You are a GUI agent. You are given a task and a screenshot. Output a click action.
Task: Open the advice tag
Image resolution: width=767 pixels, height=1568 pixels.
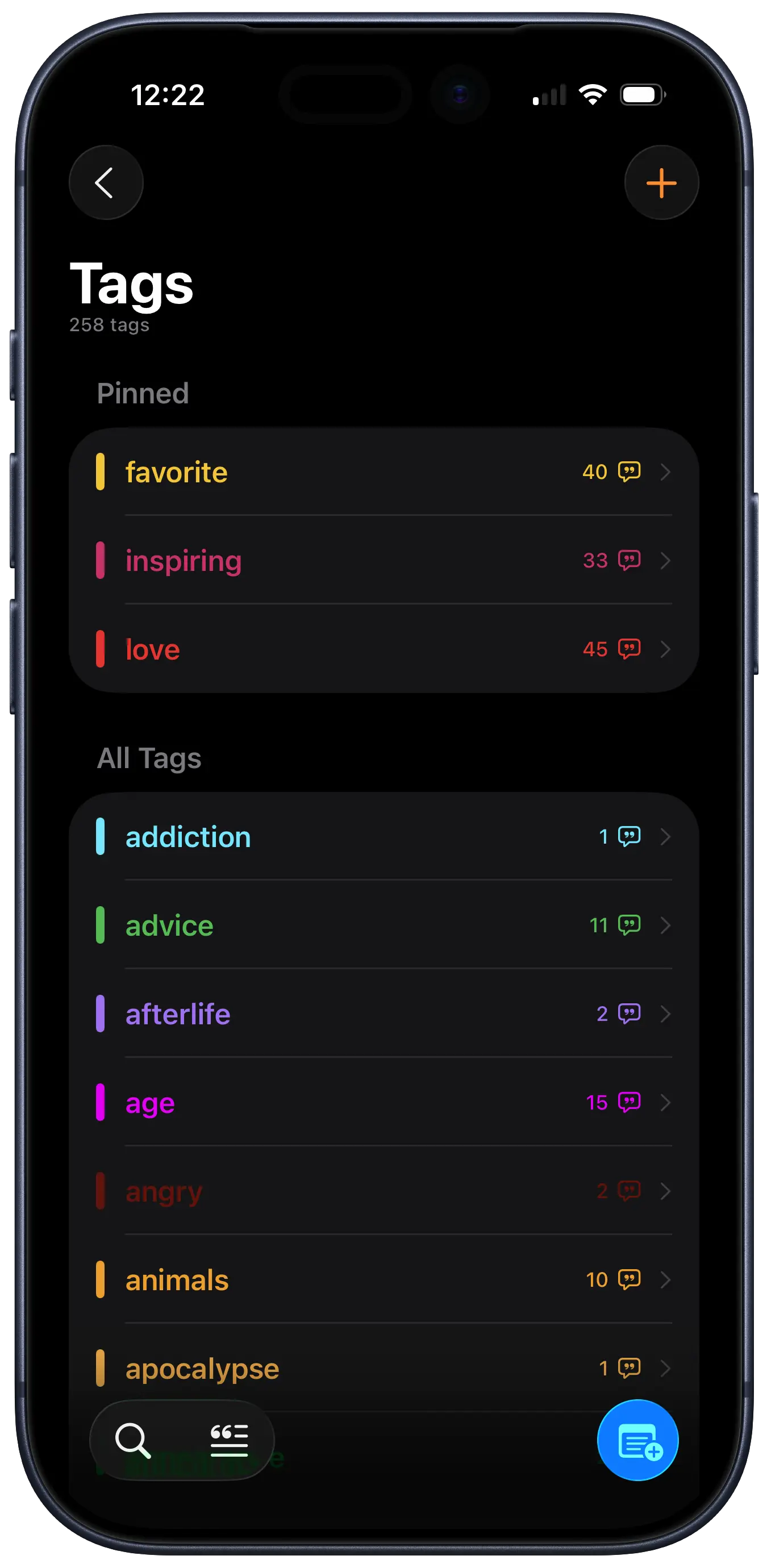pyautogui.click(x=169, y=925)
